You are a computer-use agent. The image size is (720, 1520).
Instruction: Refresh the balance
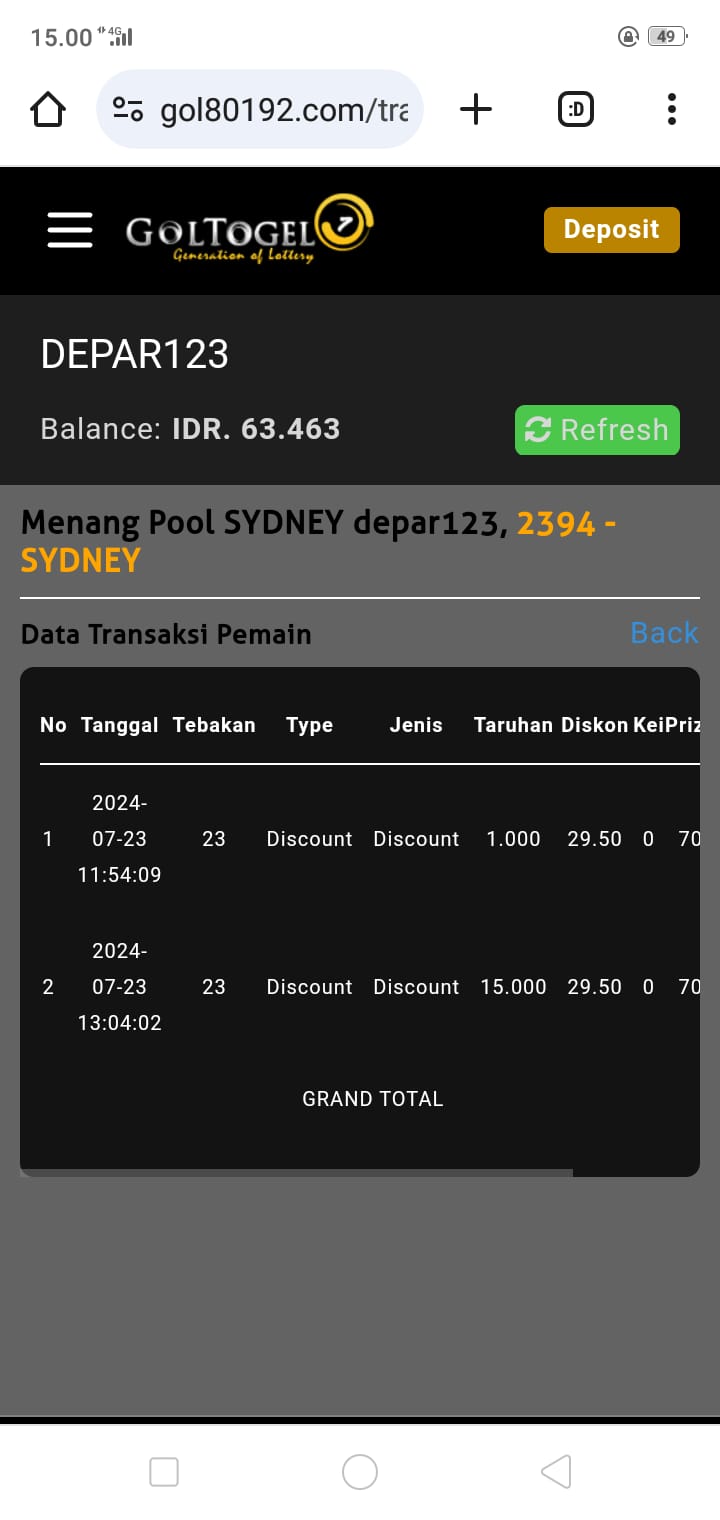[x=597, y=430]
